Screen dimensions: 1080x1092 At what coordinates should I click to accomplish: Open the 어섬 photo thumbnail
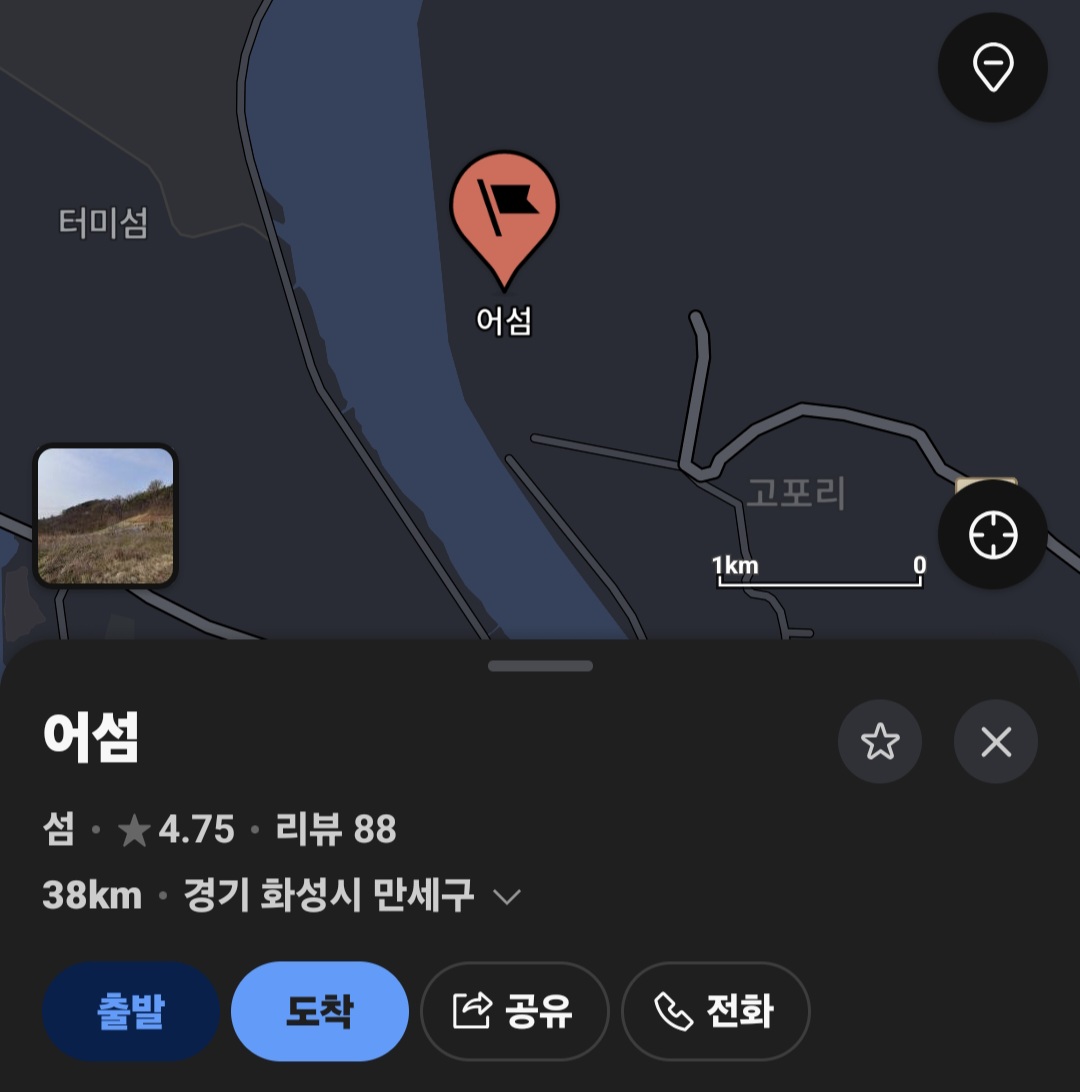(105, 516)
